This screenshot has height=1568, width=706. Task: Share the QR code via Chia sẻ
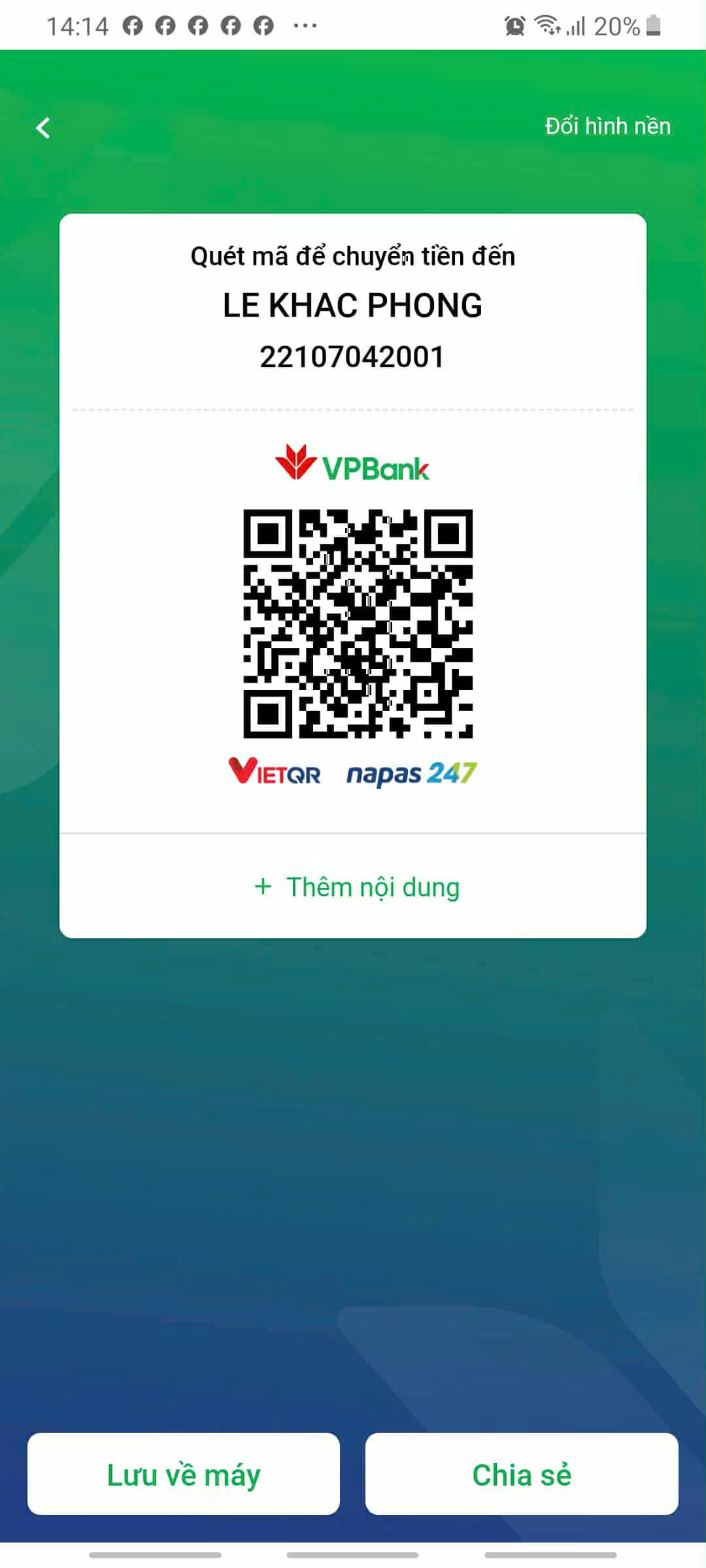point(521,1475)
